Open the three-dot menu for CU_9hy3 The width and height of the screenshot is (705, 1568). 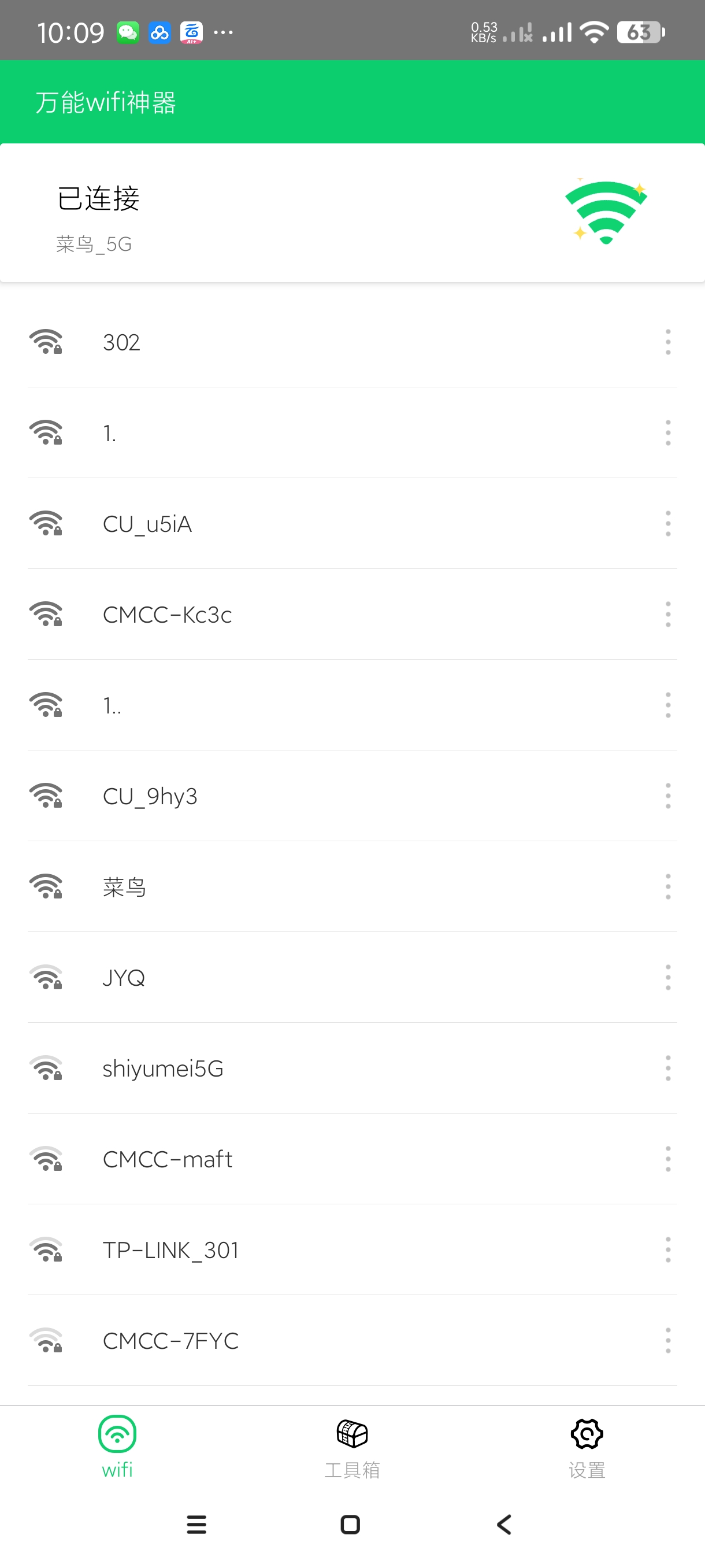click(x=667, y=796)
